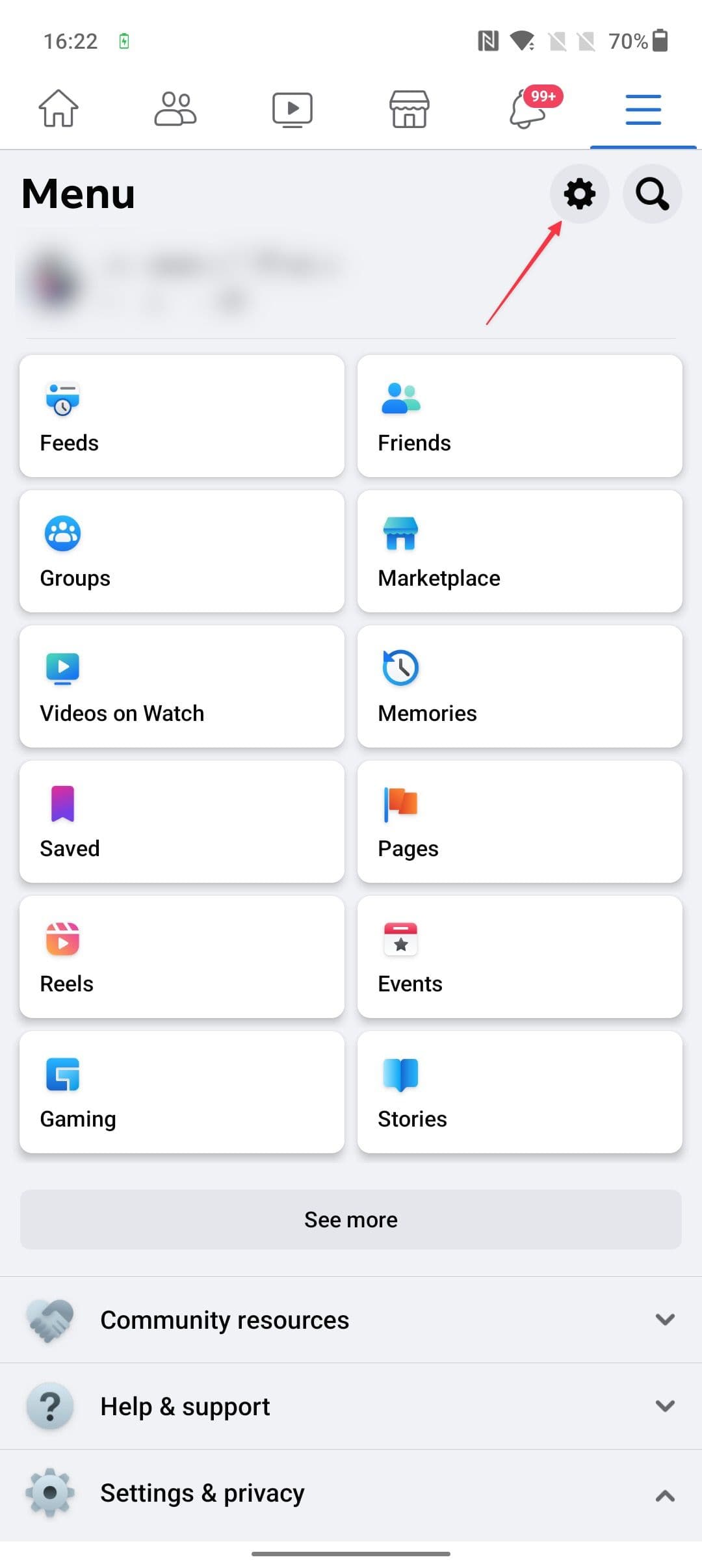Go to the Watch video tab
The width and height of the screenshot is (702, 1568).
[x=292, y=109]
